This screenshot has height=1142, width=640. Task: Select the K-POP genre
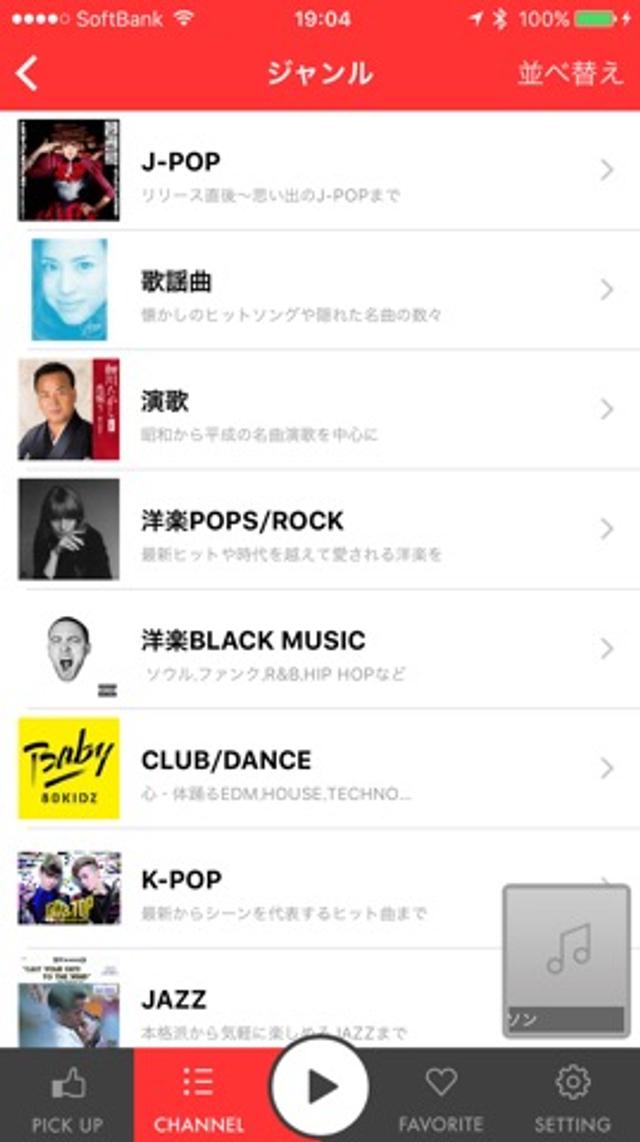[x=300, y=889]
